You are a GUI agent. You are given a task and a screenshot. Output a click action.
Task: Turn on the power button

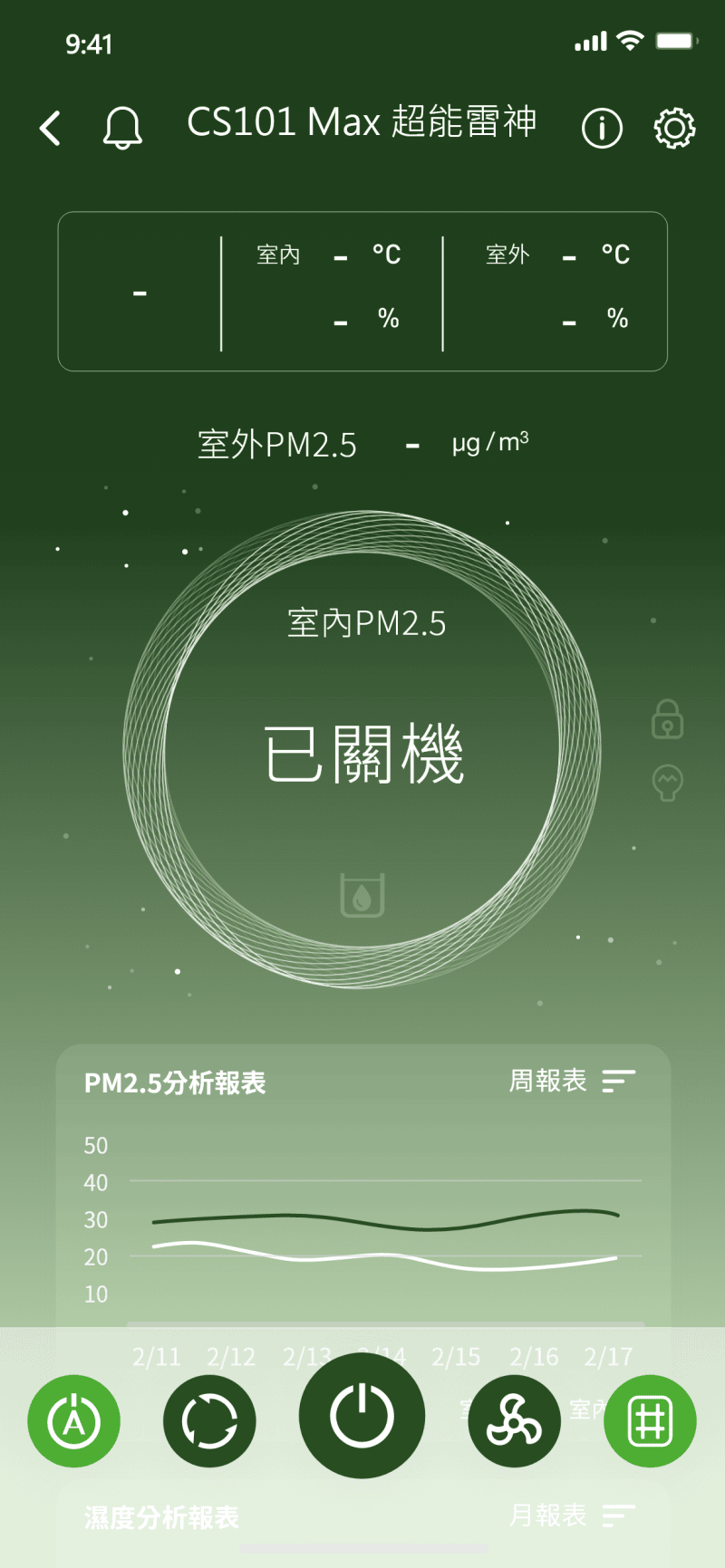[362, 1416]
